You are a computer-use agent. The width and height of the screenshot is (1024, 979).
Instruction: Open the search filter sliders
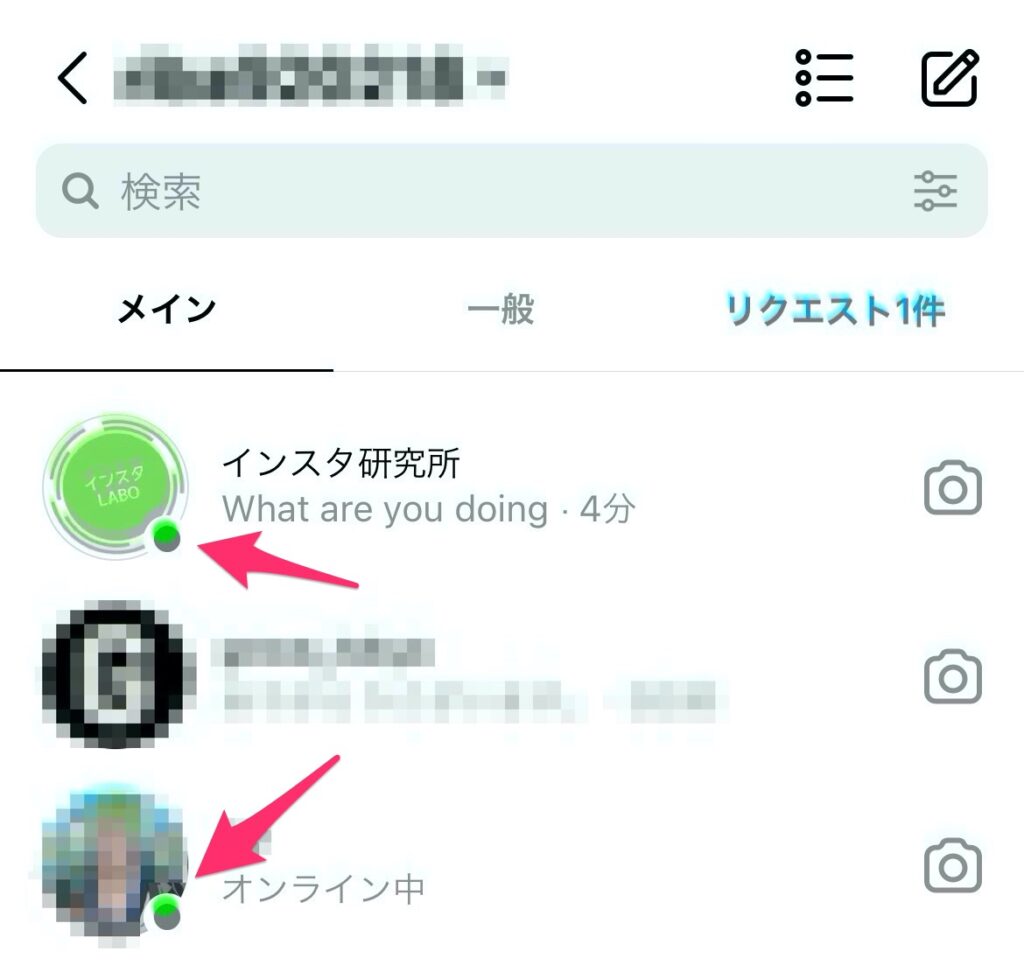tap(935, 190)
